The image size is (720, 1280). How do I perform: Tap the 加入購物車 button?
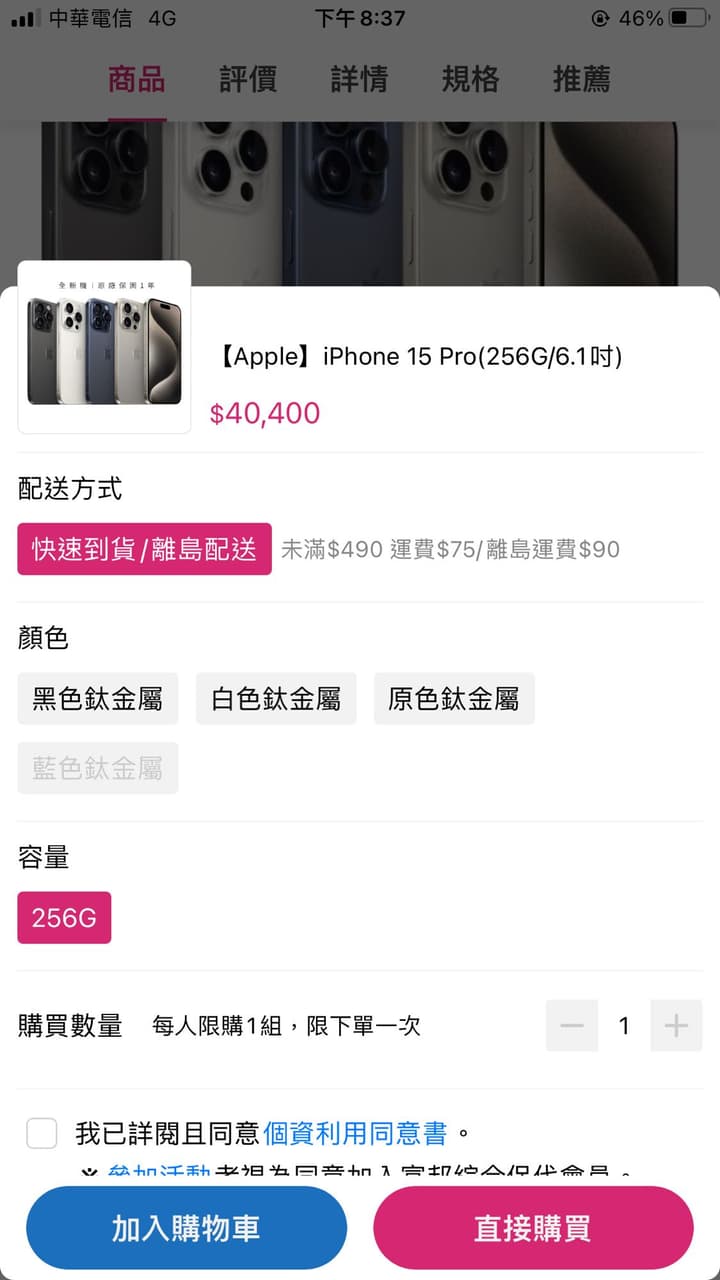click(x=186, y=1227)
